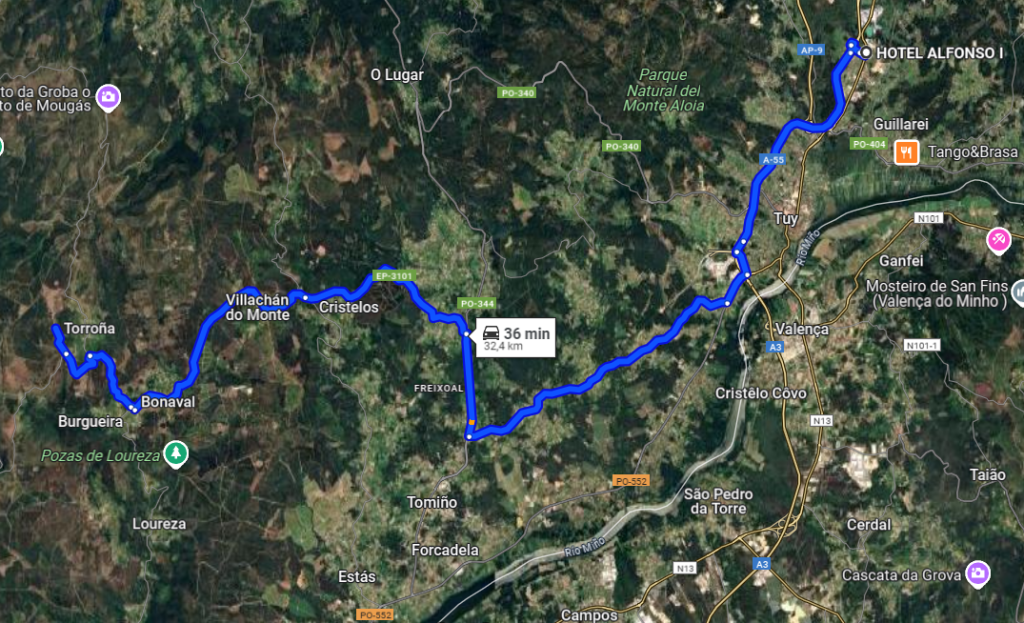The image size is (1024, 623).
Task: Select the 36 min route info label
Action: coord(514,339)
